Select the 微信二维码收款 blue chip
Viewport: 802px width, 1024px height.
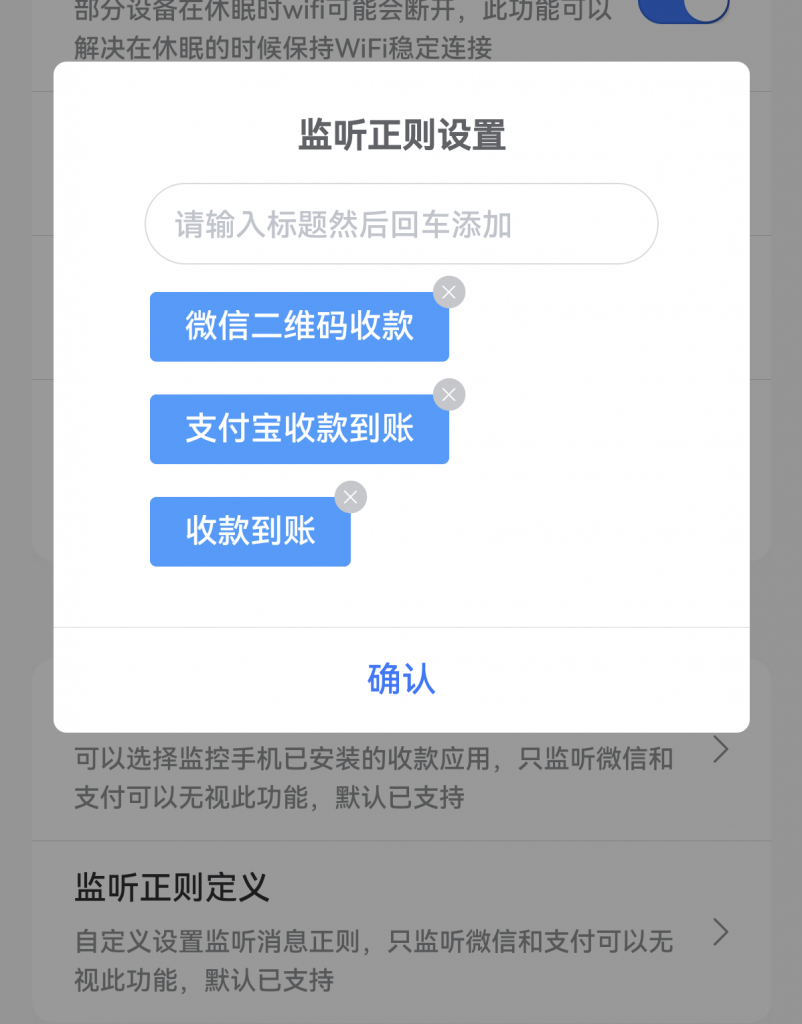pos(299,328)
